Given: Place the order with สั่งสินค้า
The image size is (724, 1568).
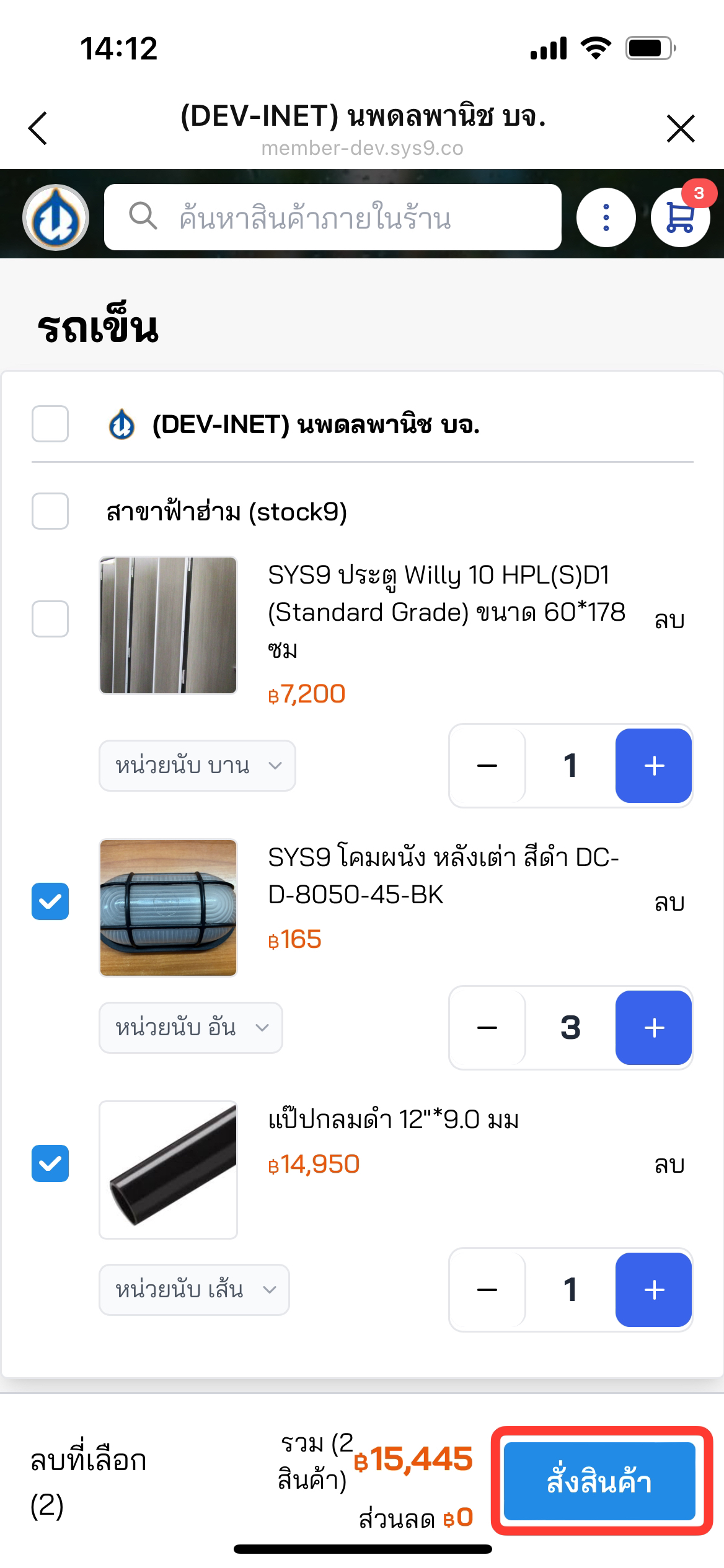Looking at the screenshot, I should (x=599, y=1481).
